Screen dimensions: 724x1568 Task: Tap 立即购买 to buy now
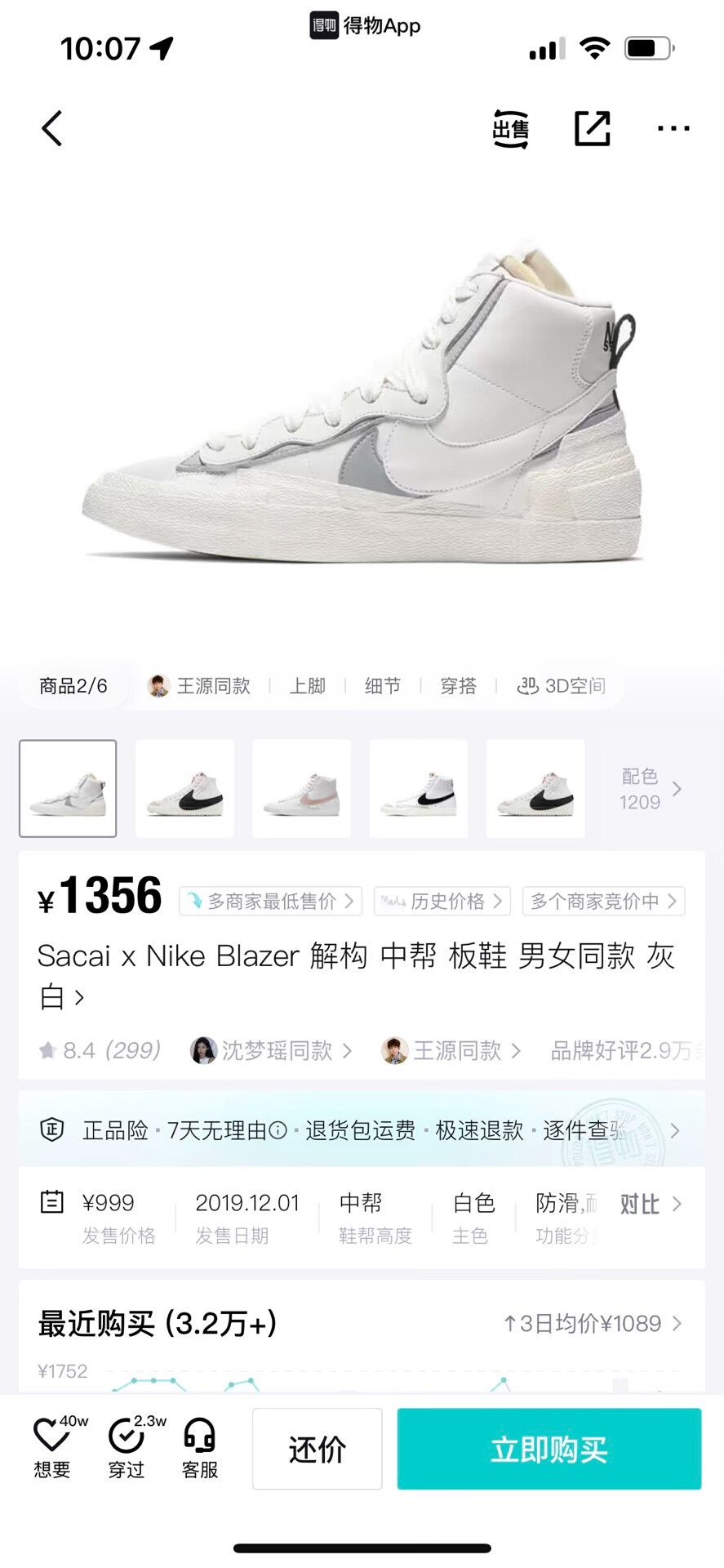click(549, 1449)
